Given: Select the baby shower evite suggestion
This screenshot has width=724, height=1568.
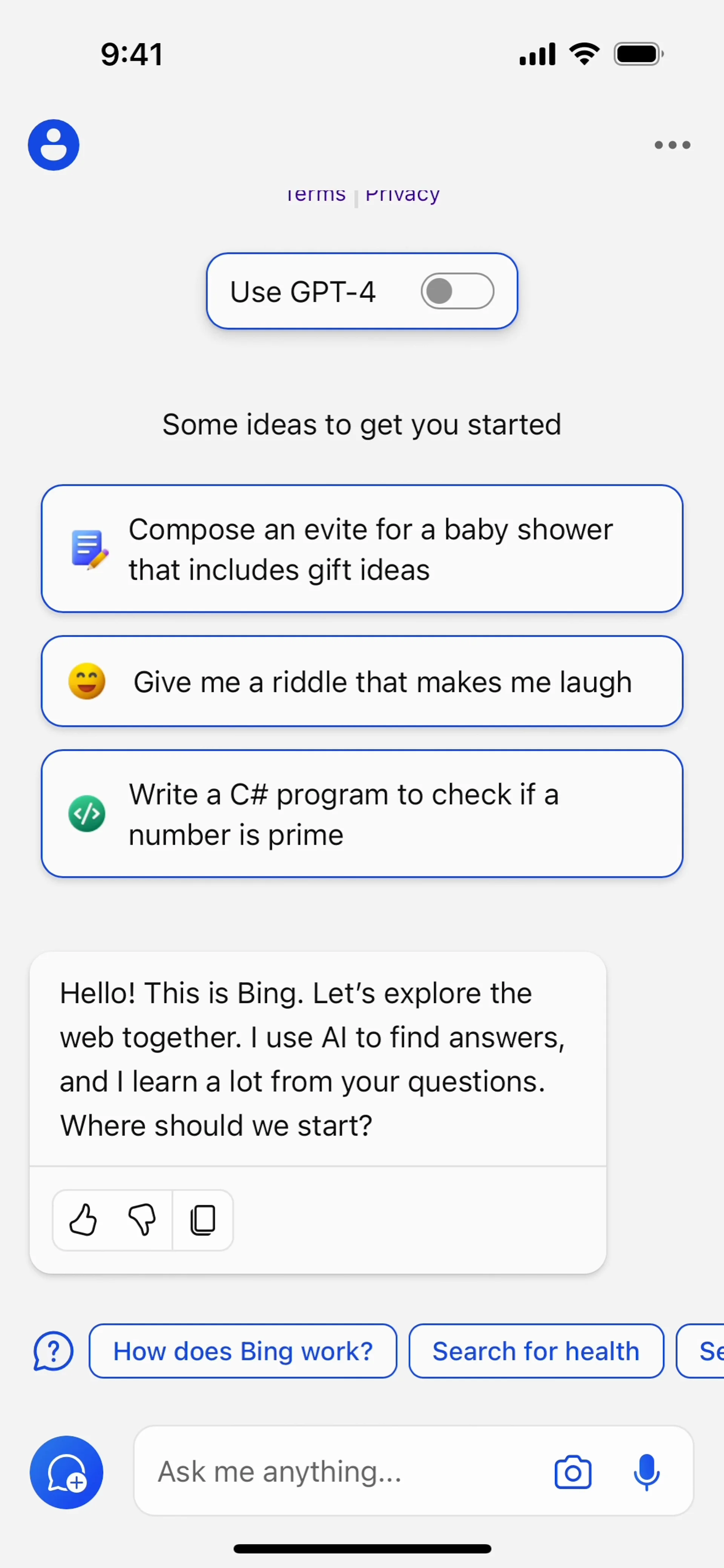Looking at the screenshot, I should tap(362, 549).
